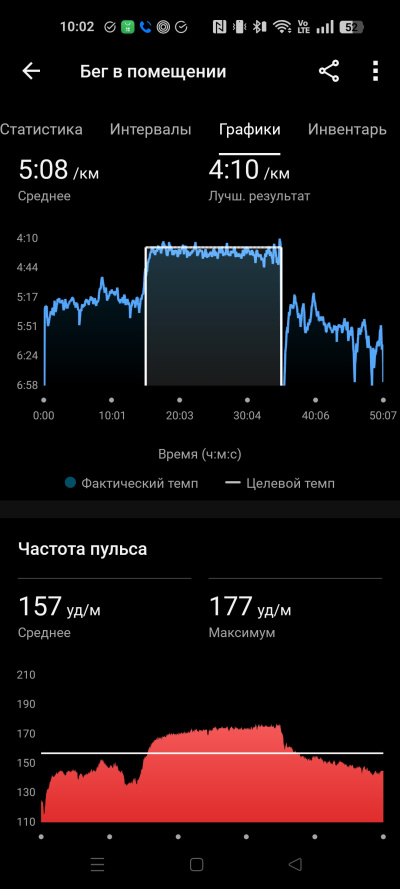Switch to the Статистика tab
This screenshot has width=400, height=889.
coord(41,129)
